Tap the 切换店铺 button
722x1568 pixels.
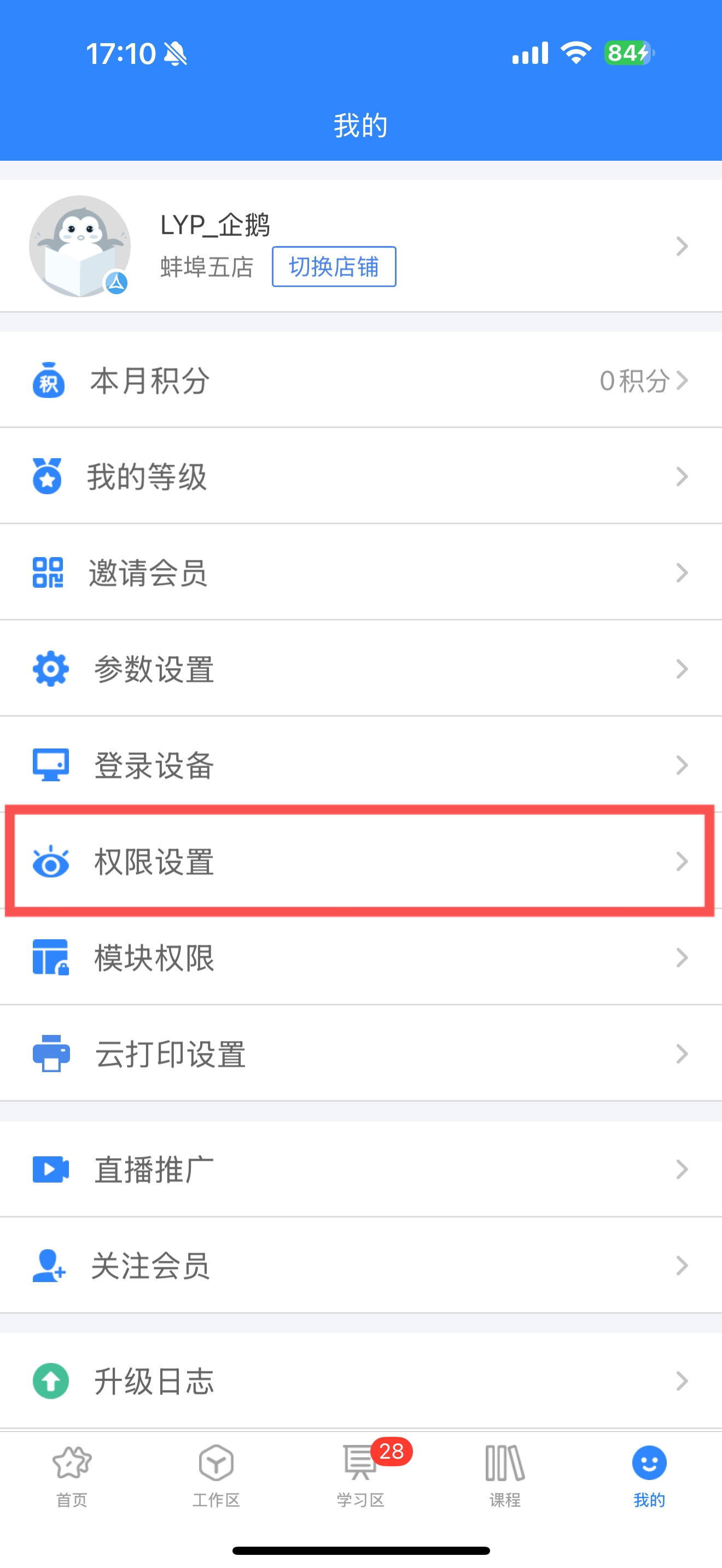tap(334, 267)
